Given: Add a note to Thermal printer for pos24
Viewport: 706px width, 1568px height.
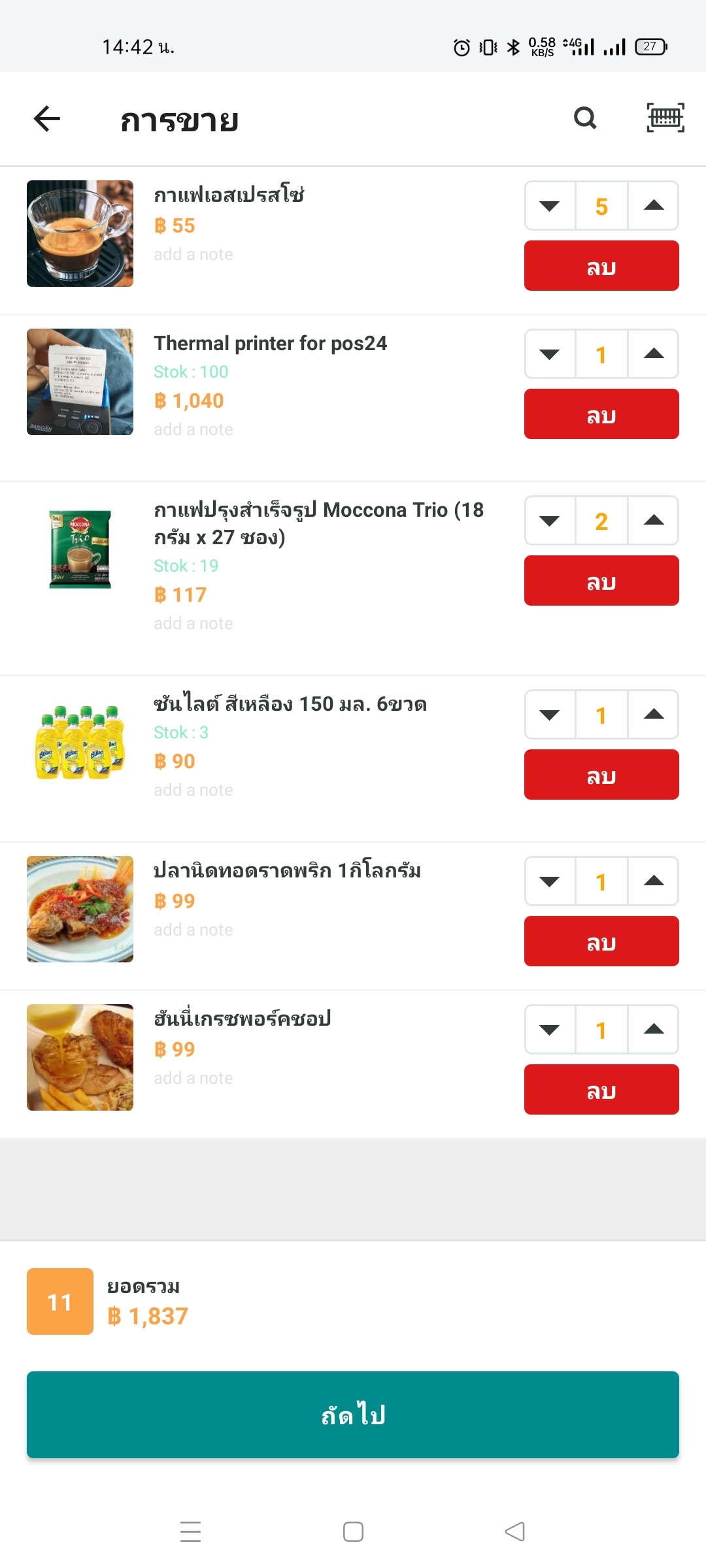Looking at the screenshot, I should click(x=193, y=430).
